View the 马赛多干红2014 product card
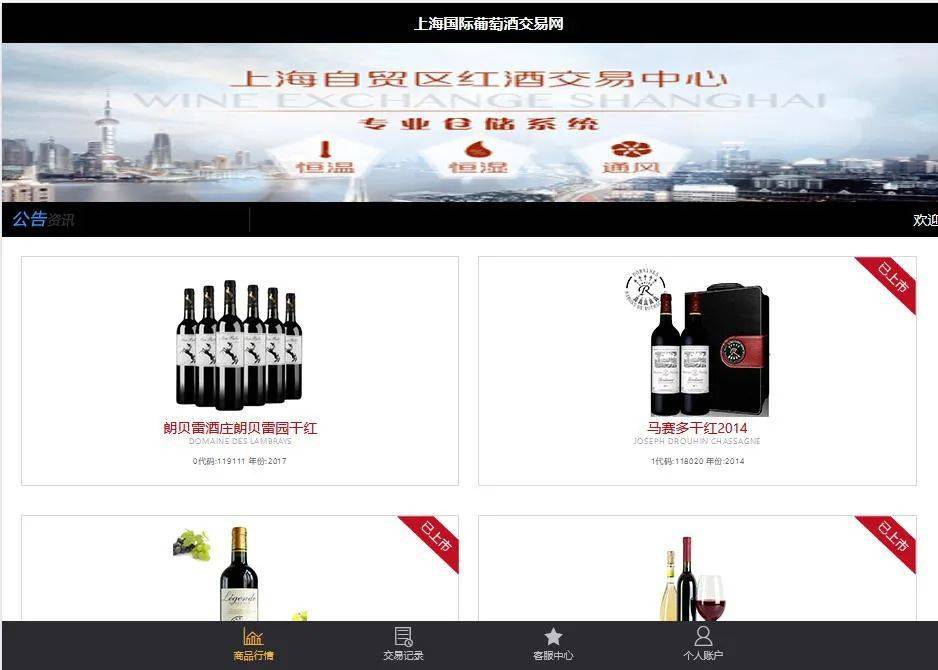Viewport: 938px width, 670px height. [697, 371]
